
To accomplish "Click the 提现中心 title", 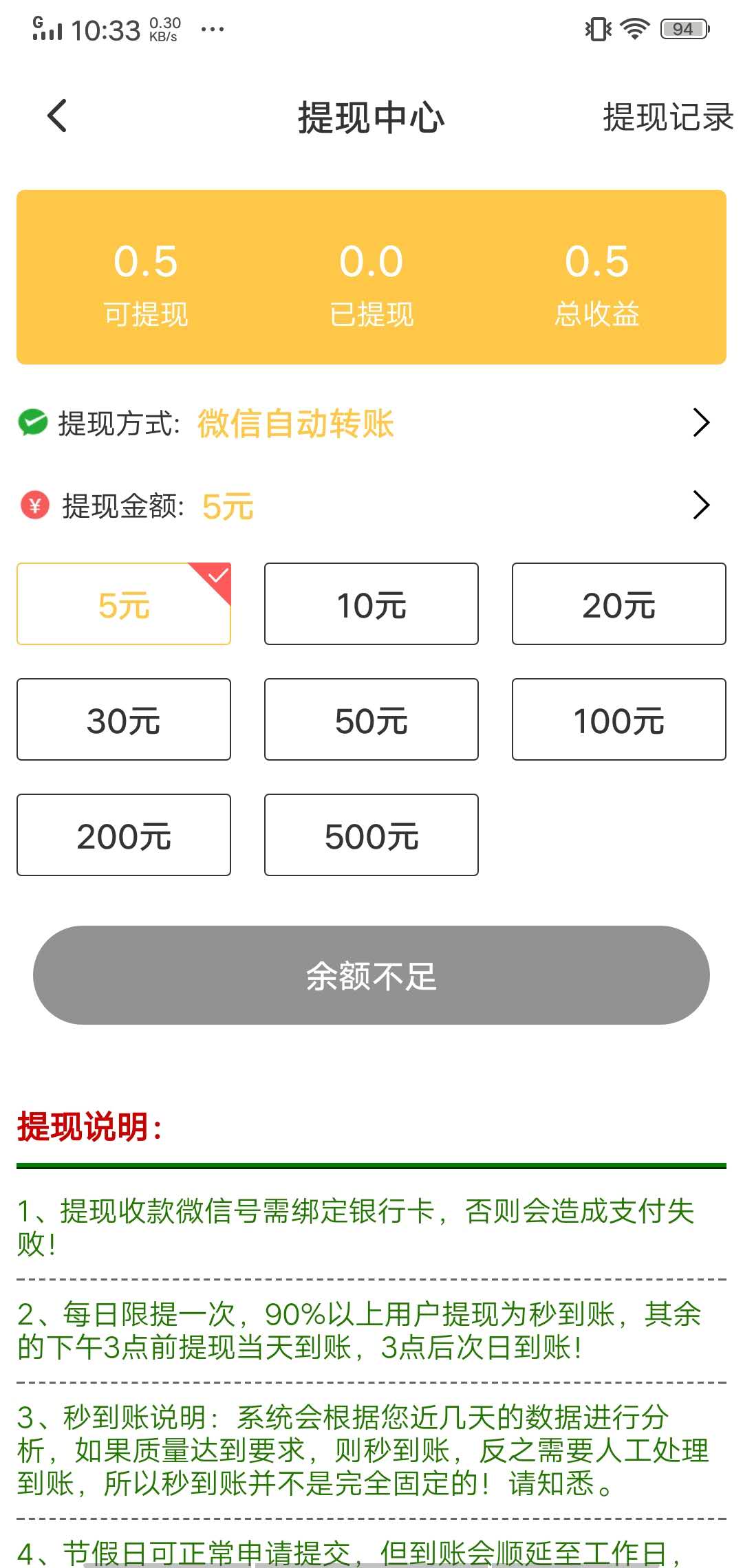I will coord(371,117).
